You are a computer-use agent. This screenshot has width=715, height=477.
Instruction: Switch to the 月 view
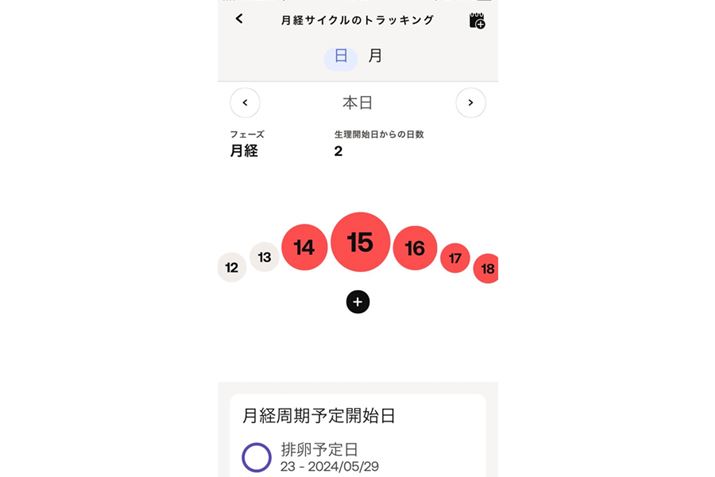(x=375, y=56)
